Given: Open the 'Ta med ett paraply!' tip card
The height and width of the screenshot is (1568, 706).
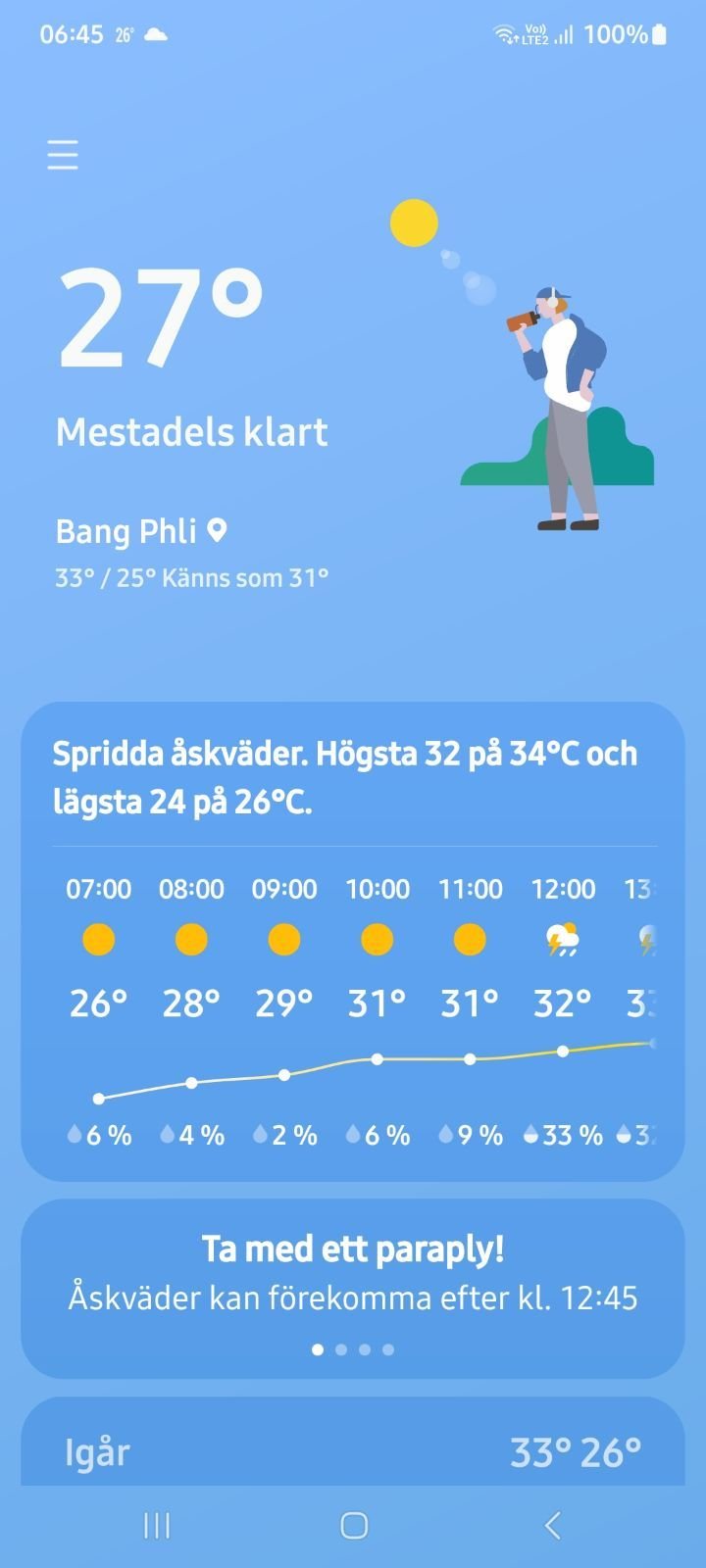Looking at the screenshot, I should [x=353, y=1274].
